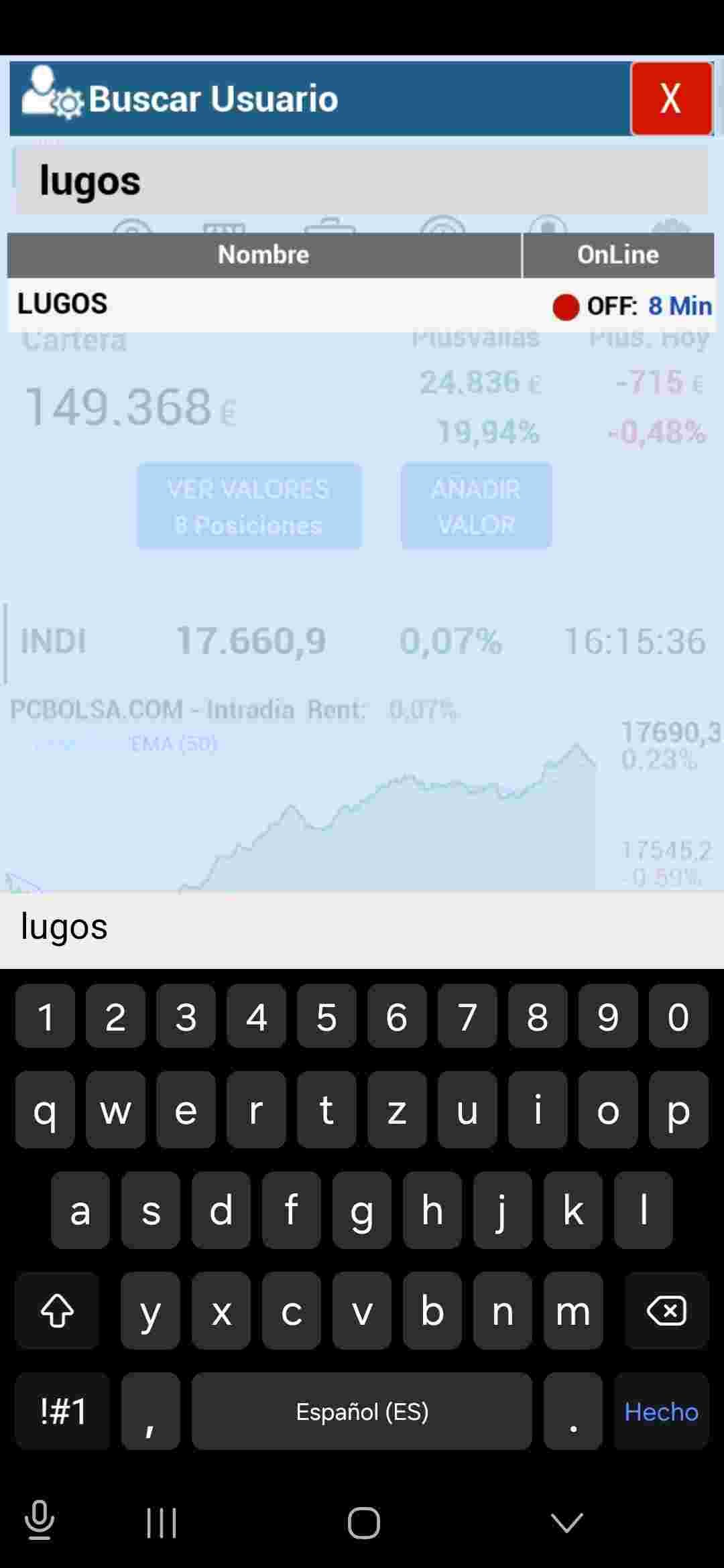
Task: Open the LUGOS user result
Action: 361,305
